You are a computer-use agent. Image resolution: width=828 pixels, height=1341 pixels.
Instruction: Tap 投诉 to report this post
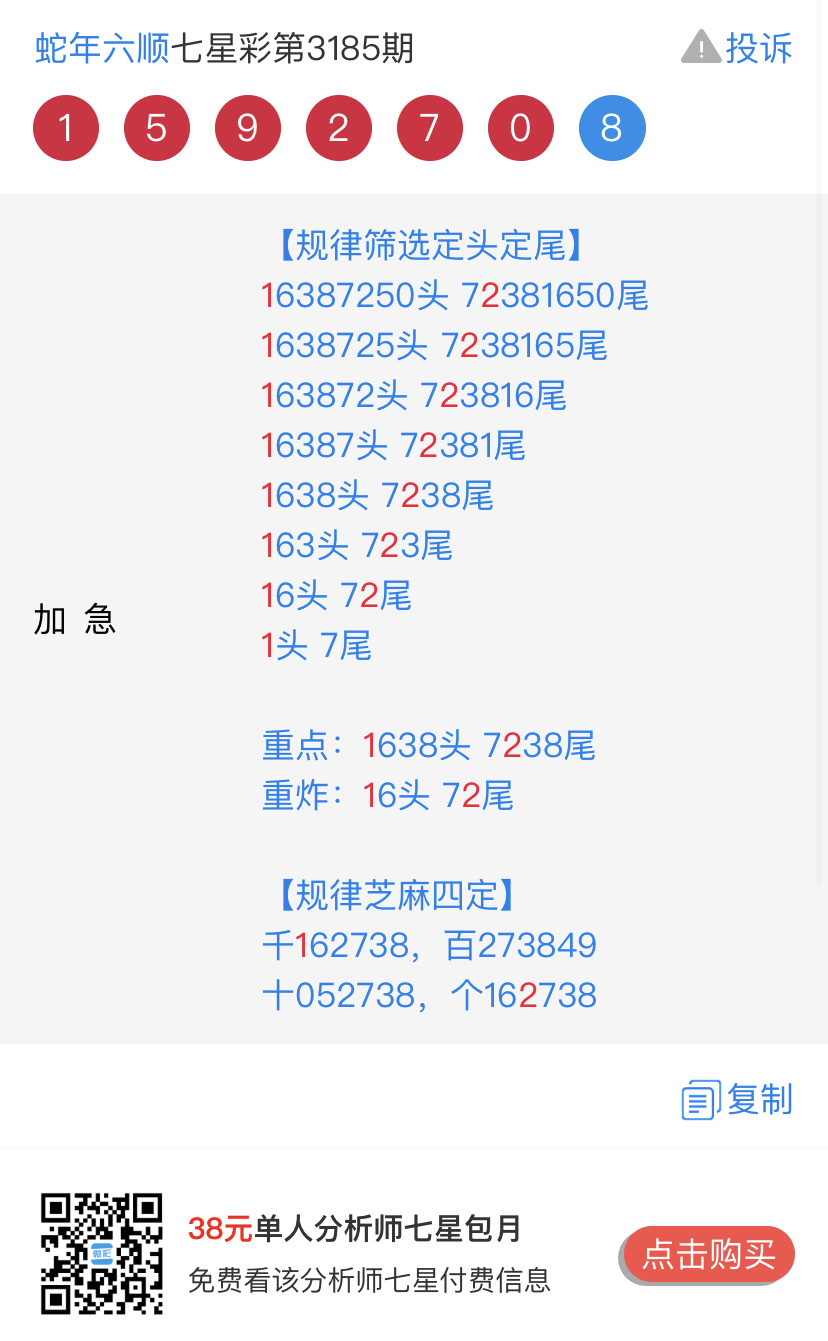pyautogui.click(x=738, y=48)
